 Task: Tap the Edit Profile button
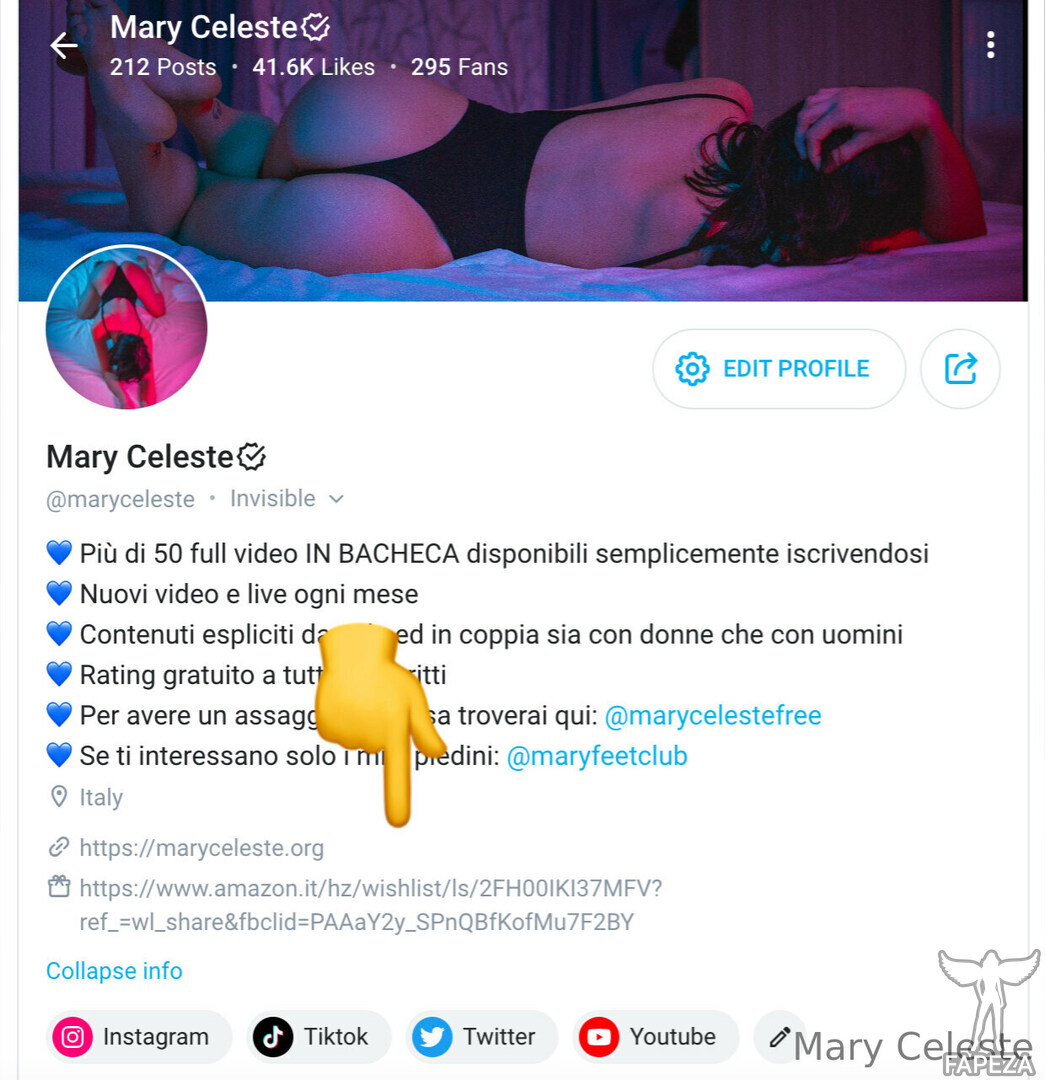(x=778, y=369)
